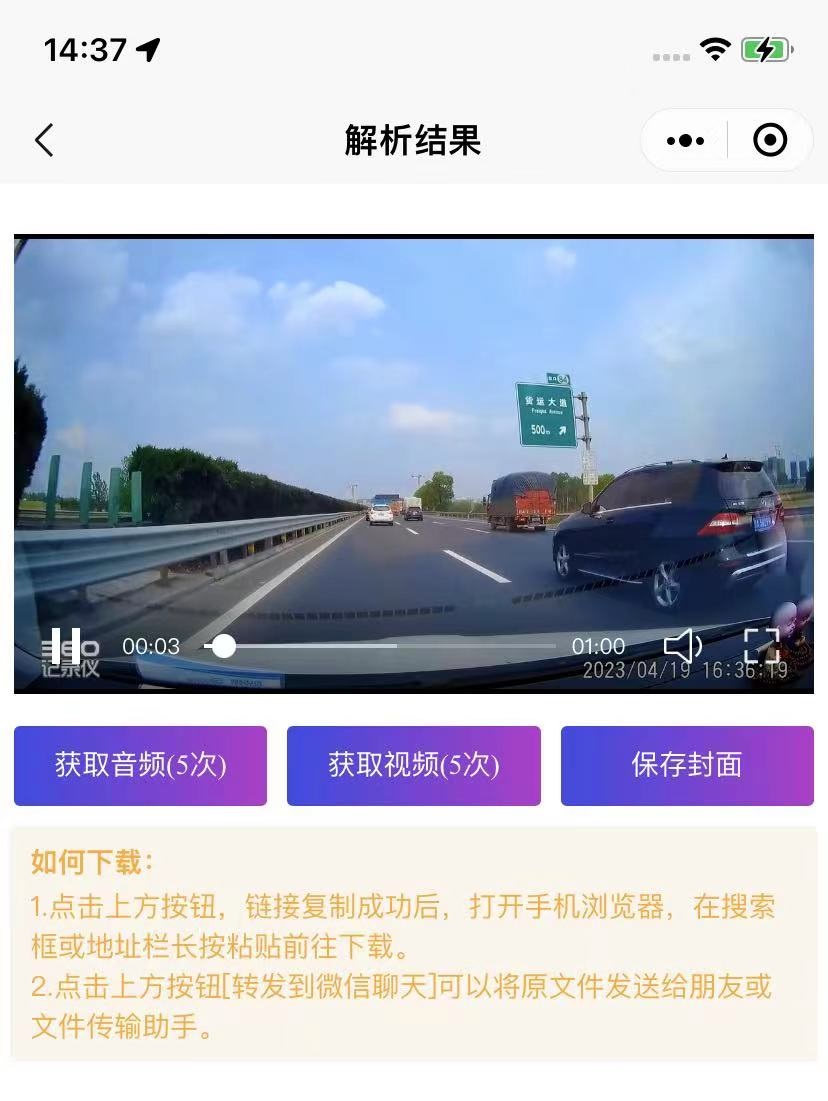Screen dimensions: 828x1101
Task: Tap the 获取音频(5次) button
Action: coord(140,765)
